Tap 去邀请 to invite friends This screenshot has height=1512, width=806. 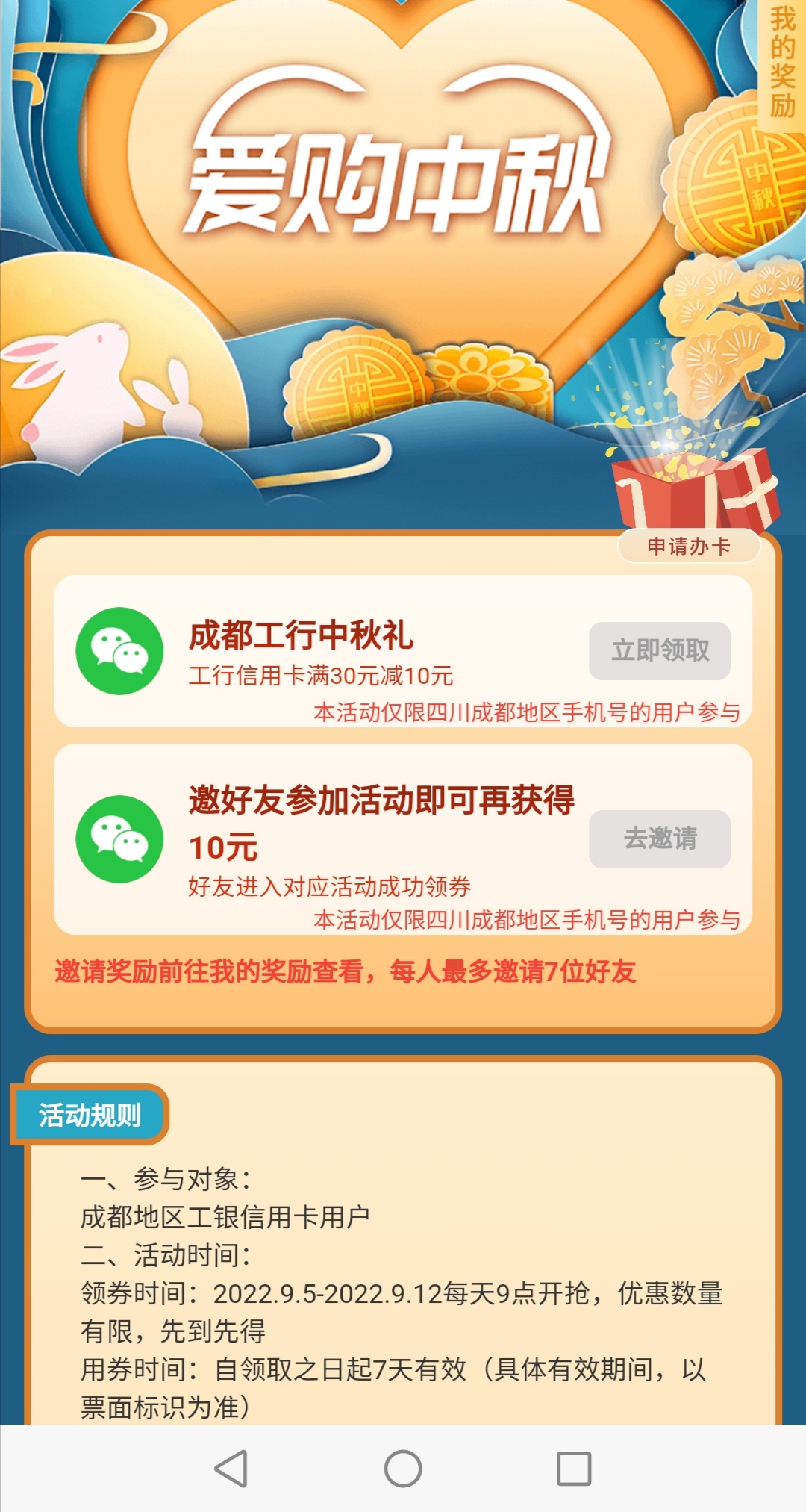pyautogui.click(x=660, y=839)
